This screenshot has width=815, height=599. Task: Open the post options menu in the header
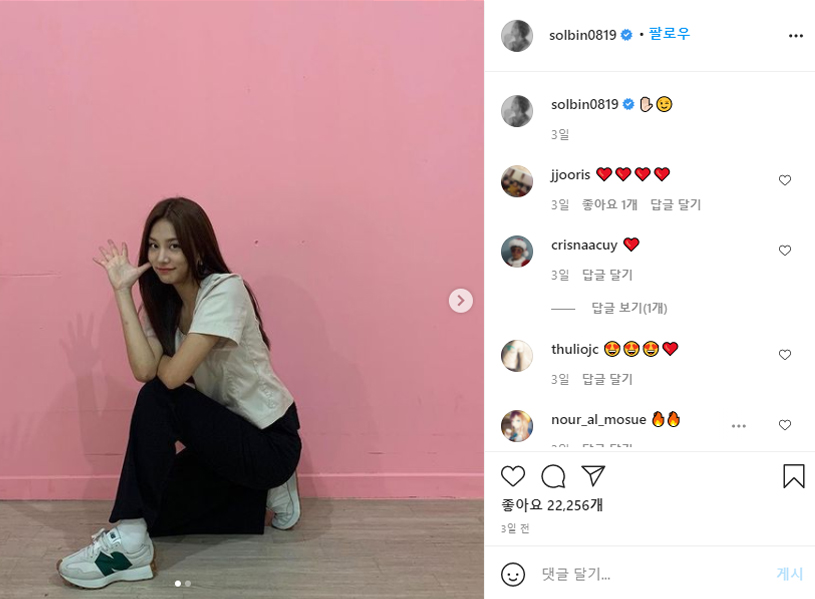[x=796, y=35]
